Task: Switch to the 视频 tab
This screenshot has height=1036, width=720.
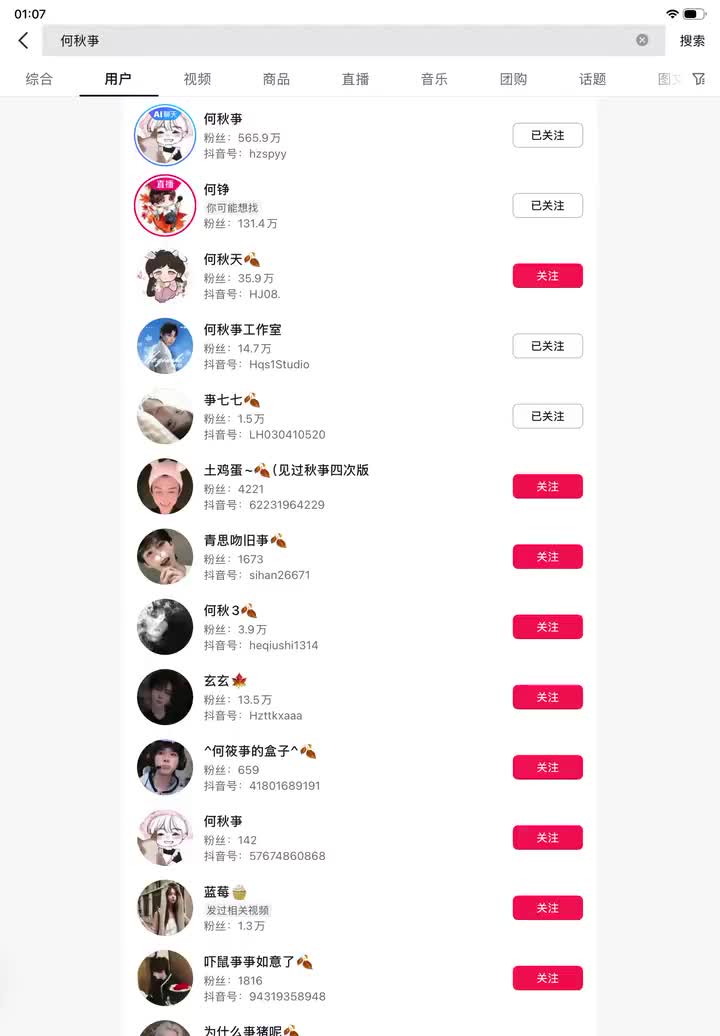Action: pos(197,79)
